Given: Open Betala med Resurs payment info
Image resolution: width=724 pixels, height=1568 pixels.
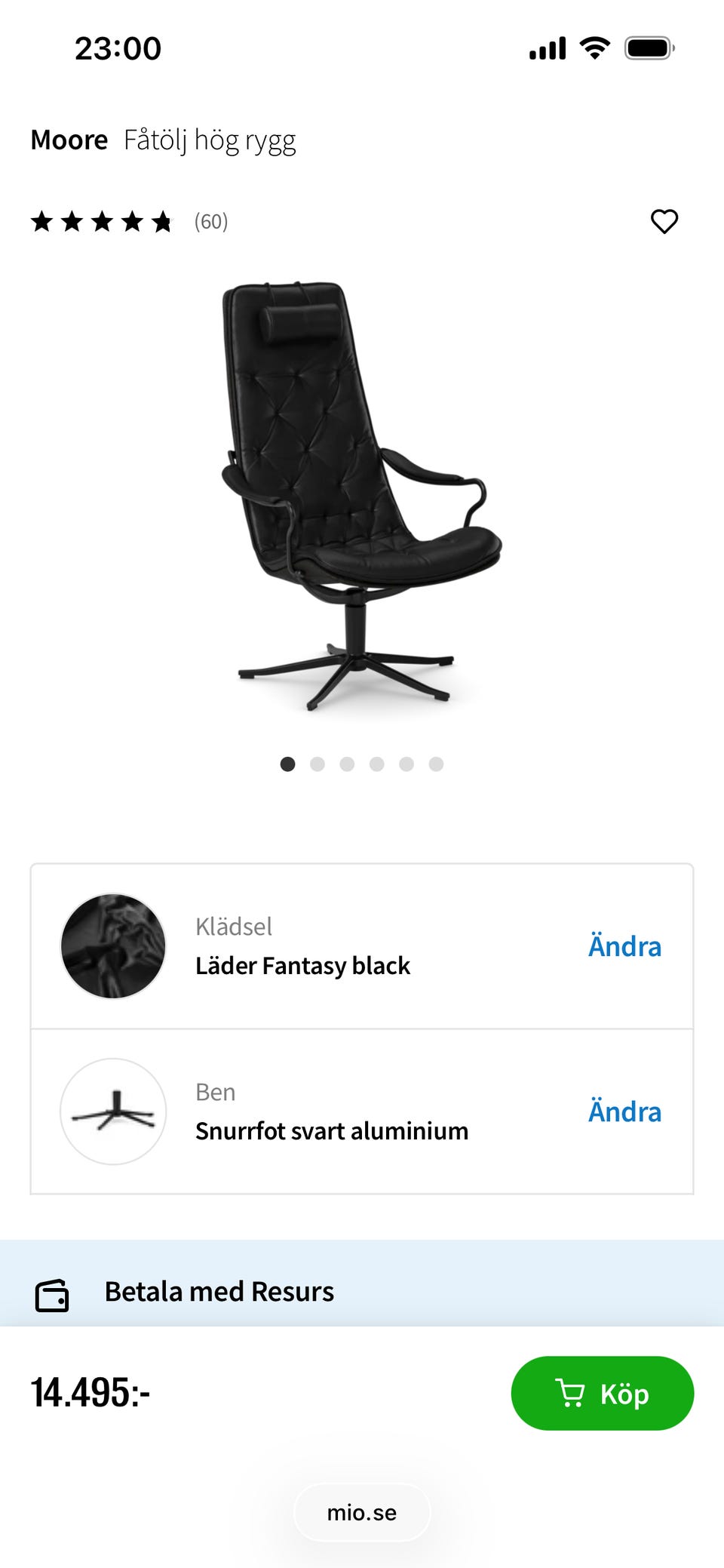Looking at the screenshot, I should point(219,1292).
